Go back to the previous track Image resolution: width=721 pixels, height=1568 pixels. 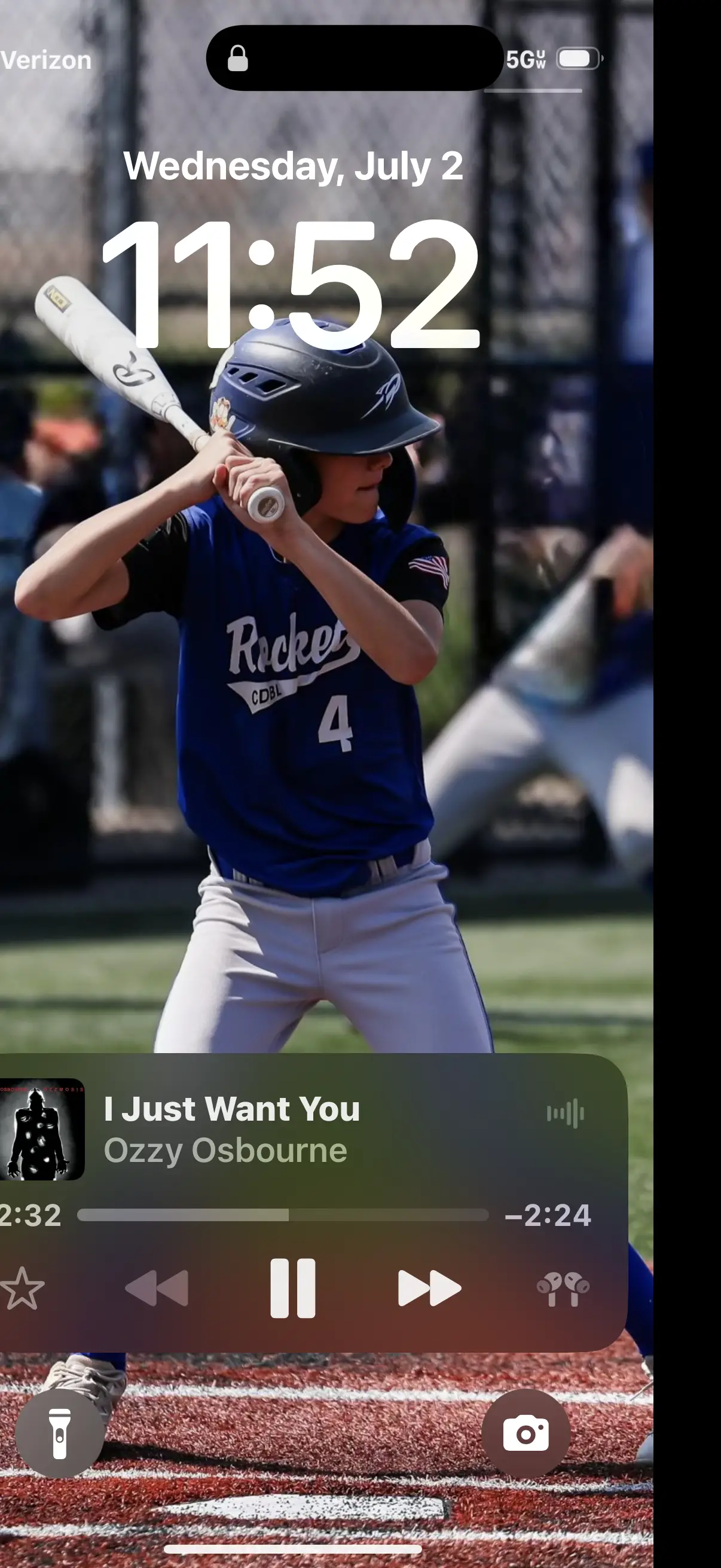pos(157,1288)
